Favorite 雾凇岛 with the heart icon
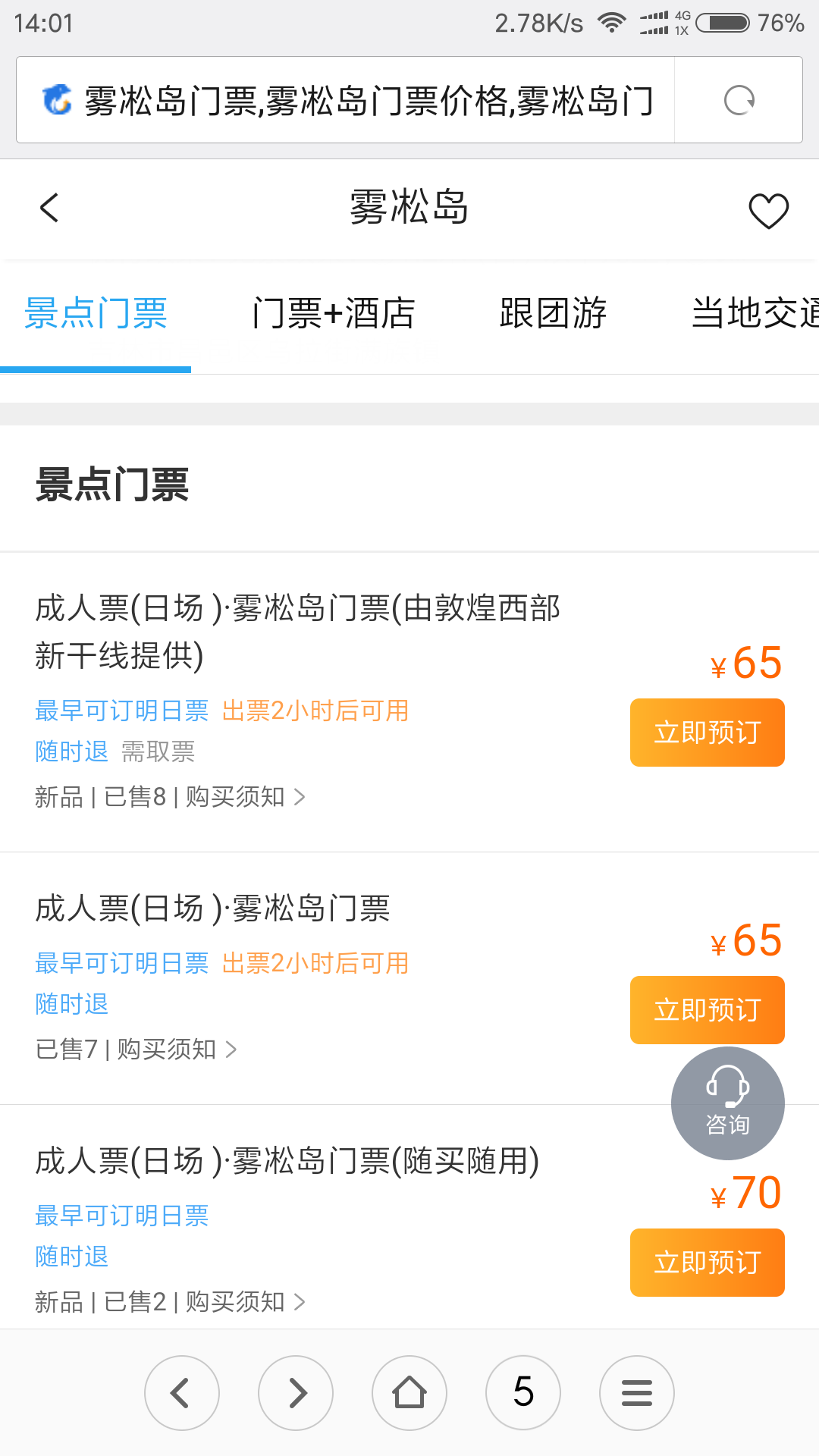This screenshot has width=819, height=1456. pos(768,210)
